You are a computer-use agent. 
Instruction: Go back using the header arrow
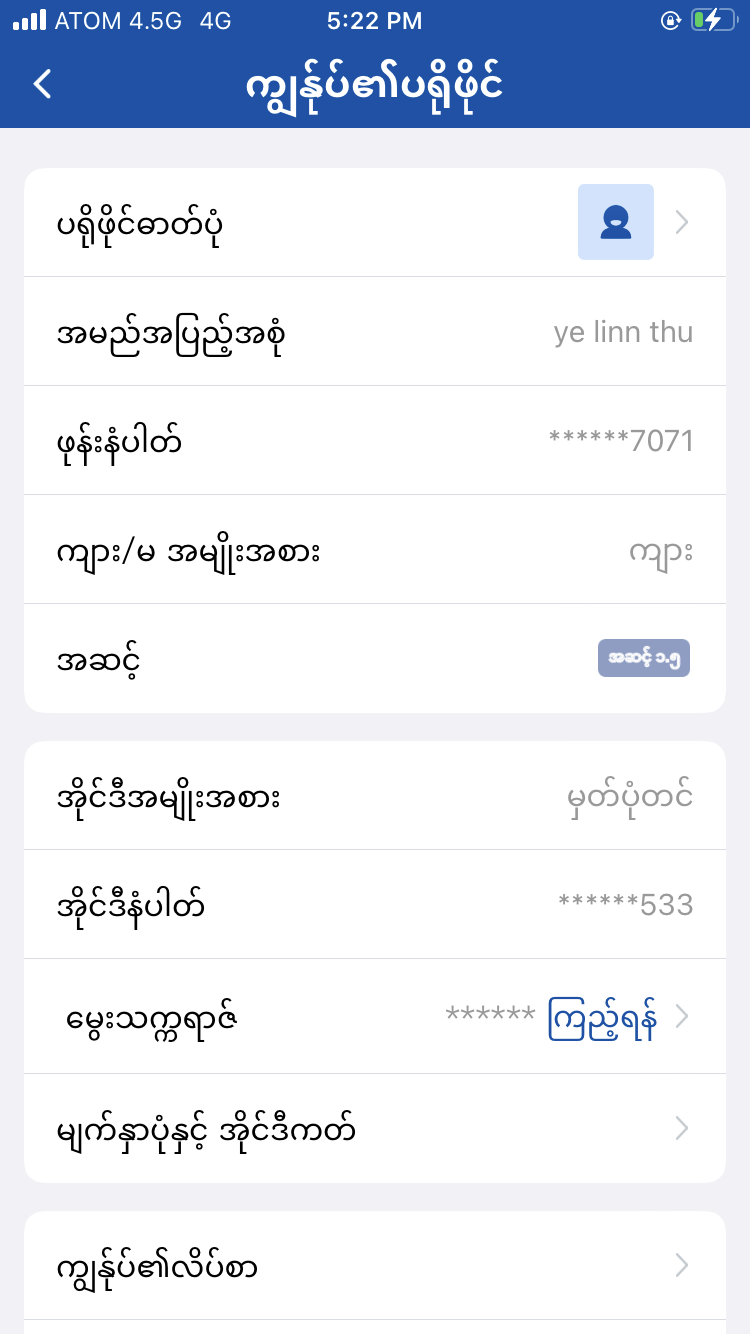click(42, 84)
